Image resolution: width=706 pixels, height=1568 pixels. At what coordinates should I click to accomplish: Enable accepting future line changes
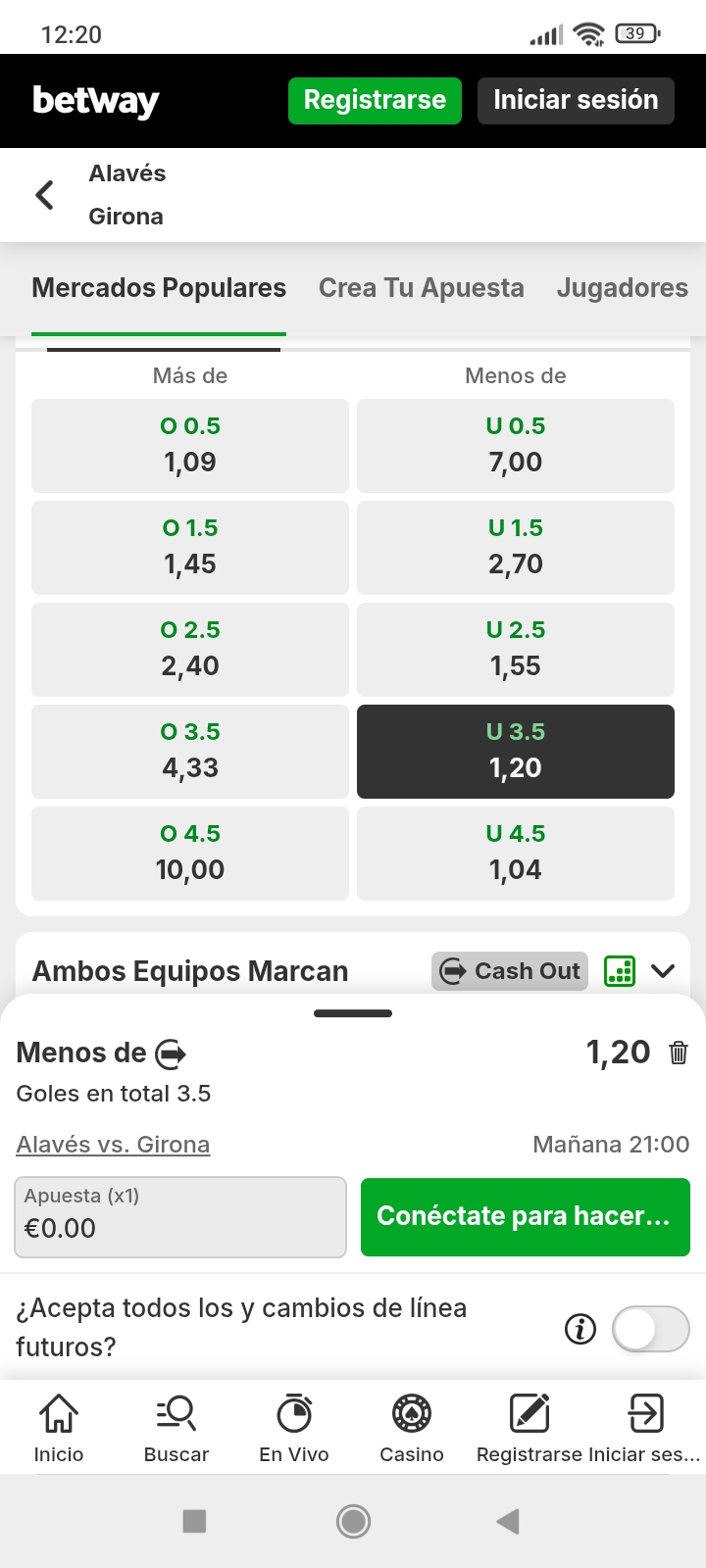pyautogui.click(x=650, y=1329)
